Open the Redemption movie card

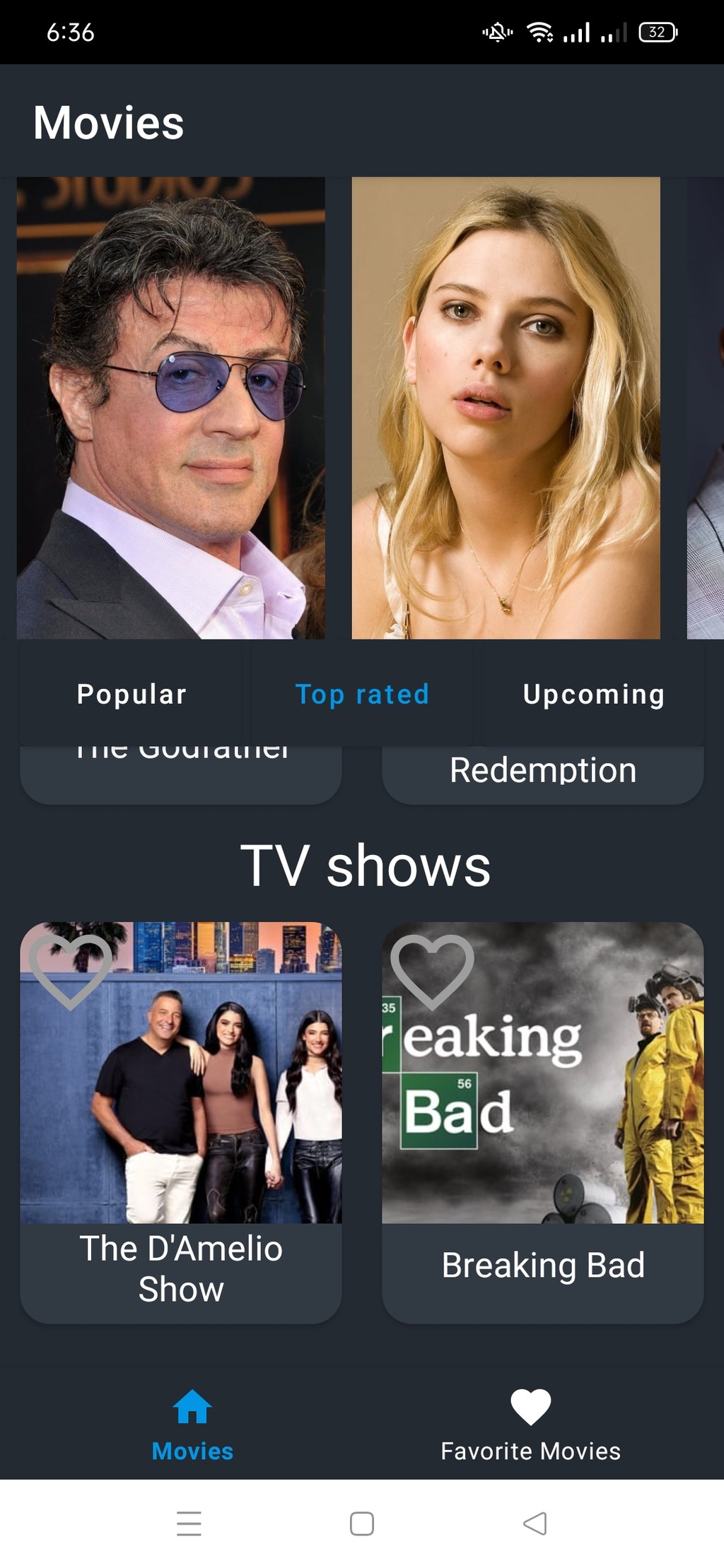point(543,774)
